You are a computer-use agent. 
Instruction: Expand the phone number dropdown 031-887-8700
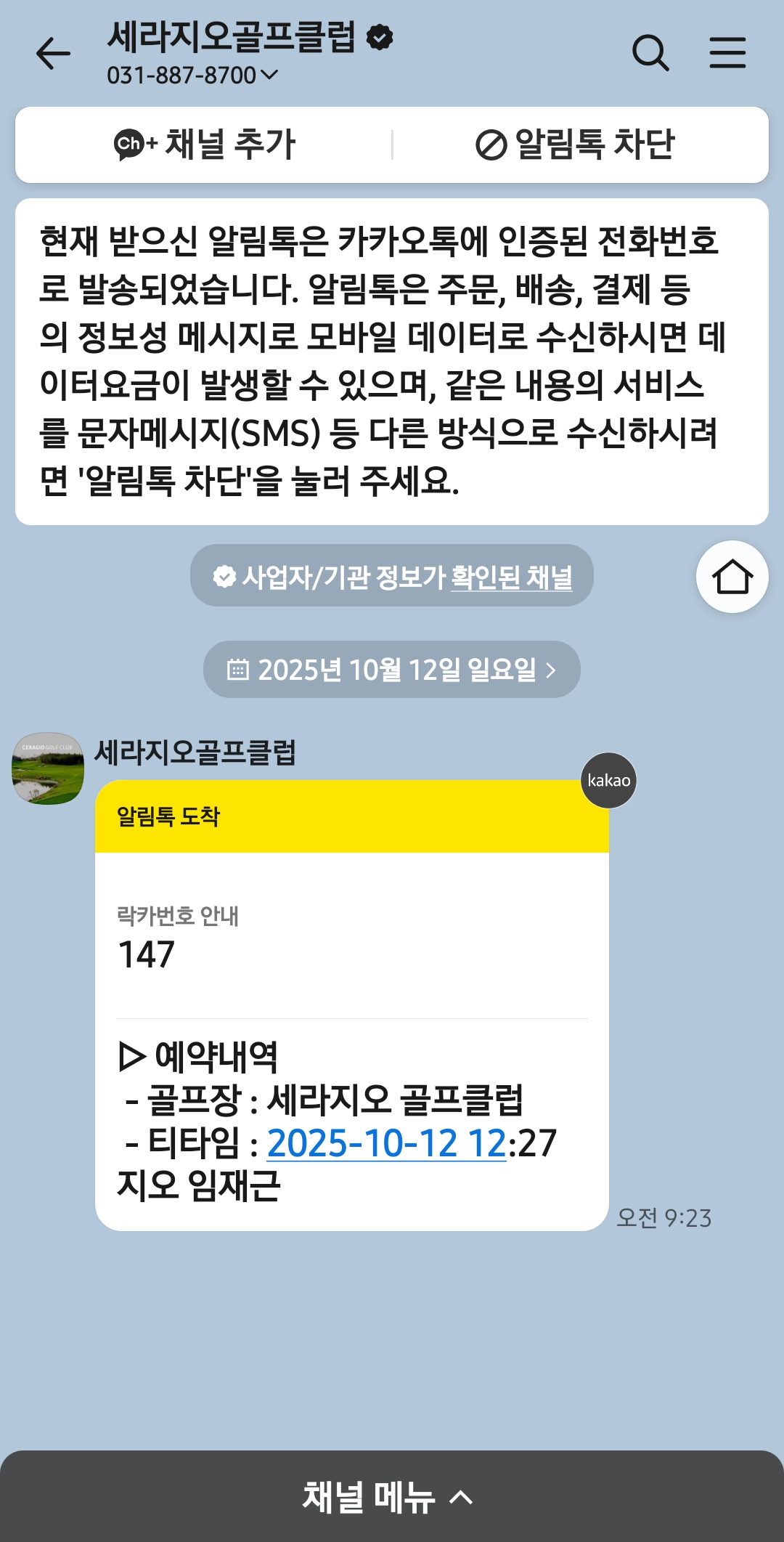click(193, 76)
